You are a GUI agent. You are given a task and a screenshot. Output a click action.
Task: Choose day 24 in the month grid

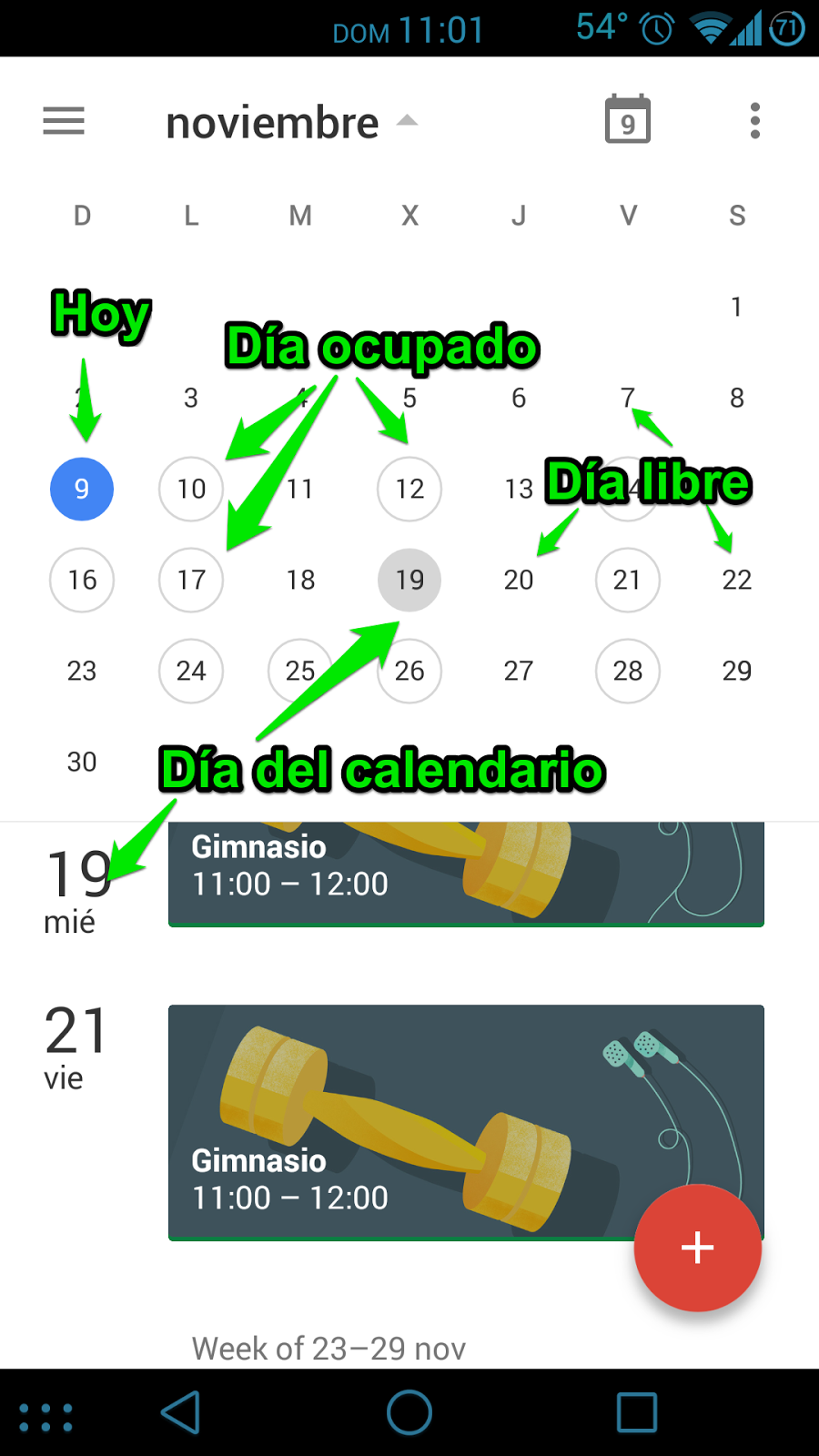[191, 671]
